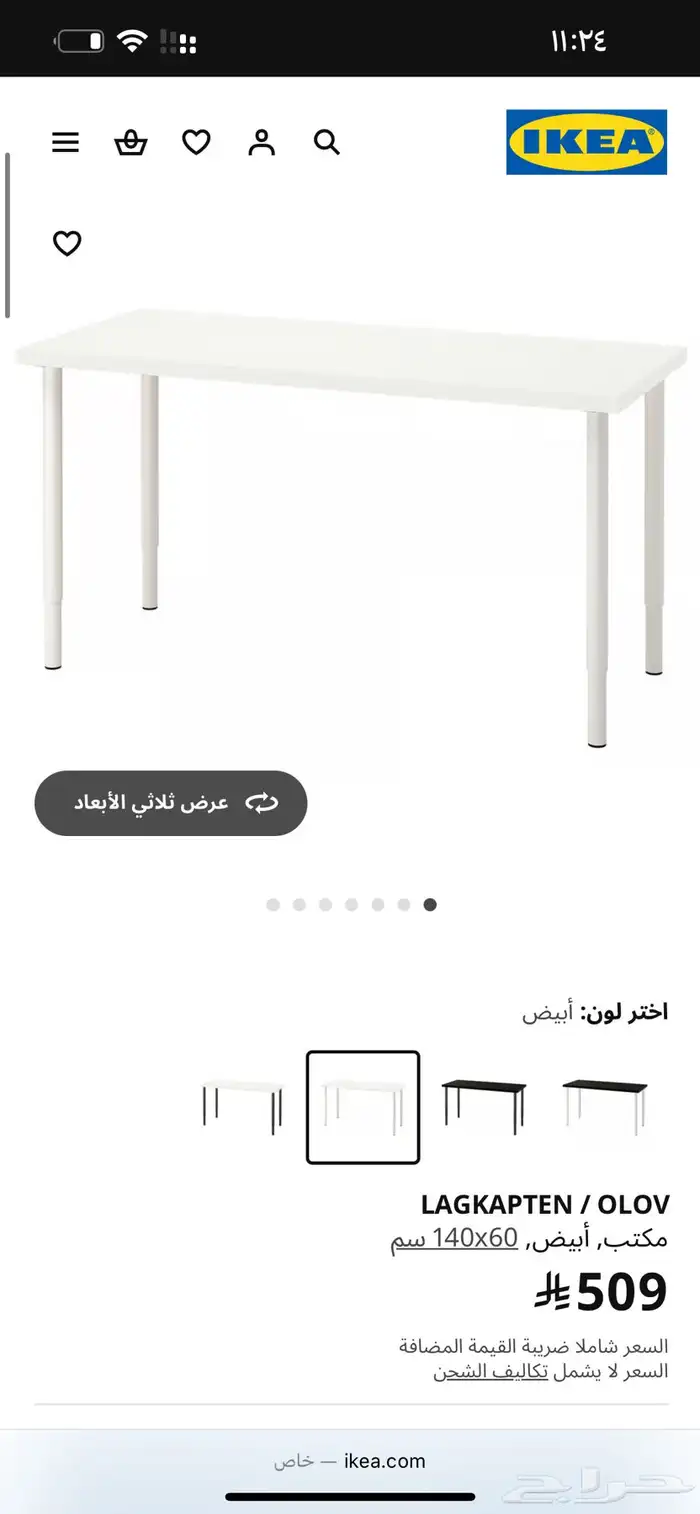Select the all-white desk variant
This screenshot has width=700, height=1514.
363,1107
